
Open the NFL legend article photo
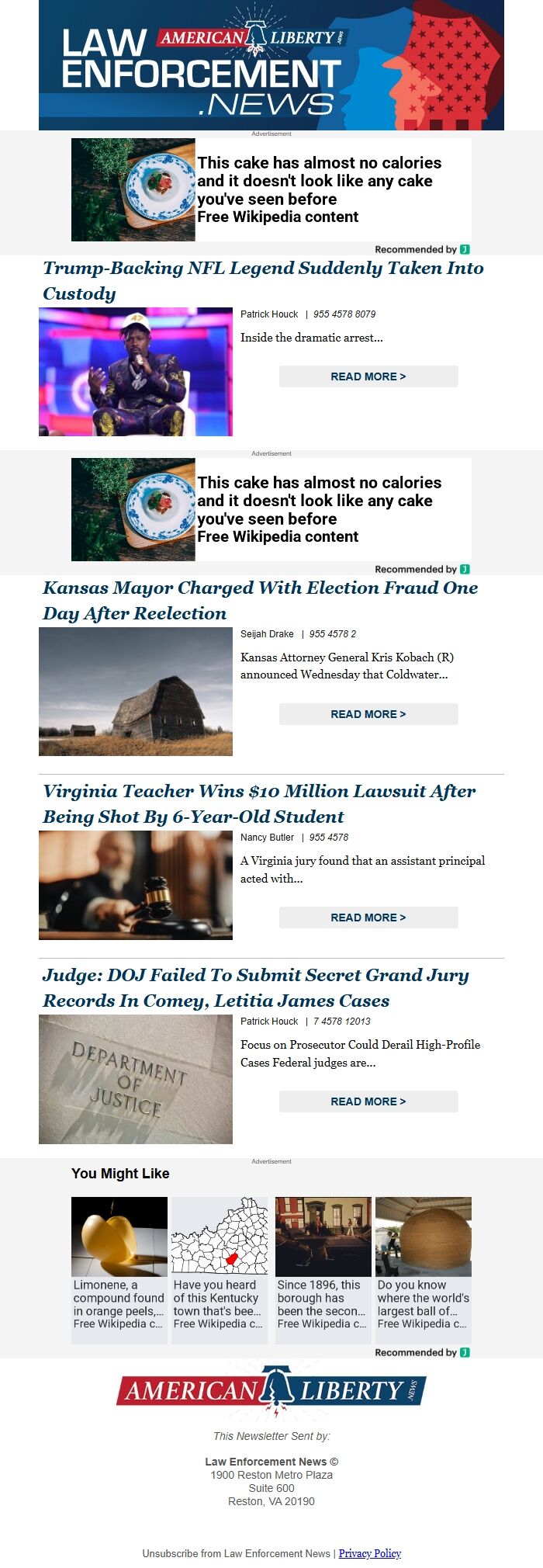pos(136,372)
